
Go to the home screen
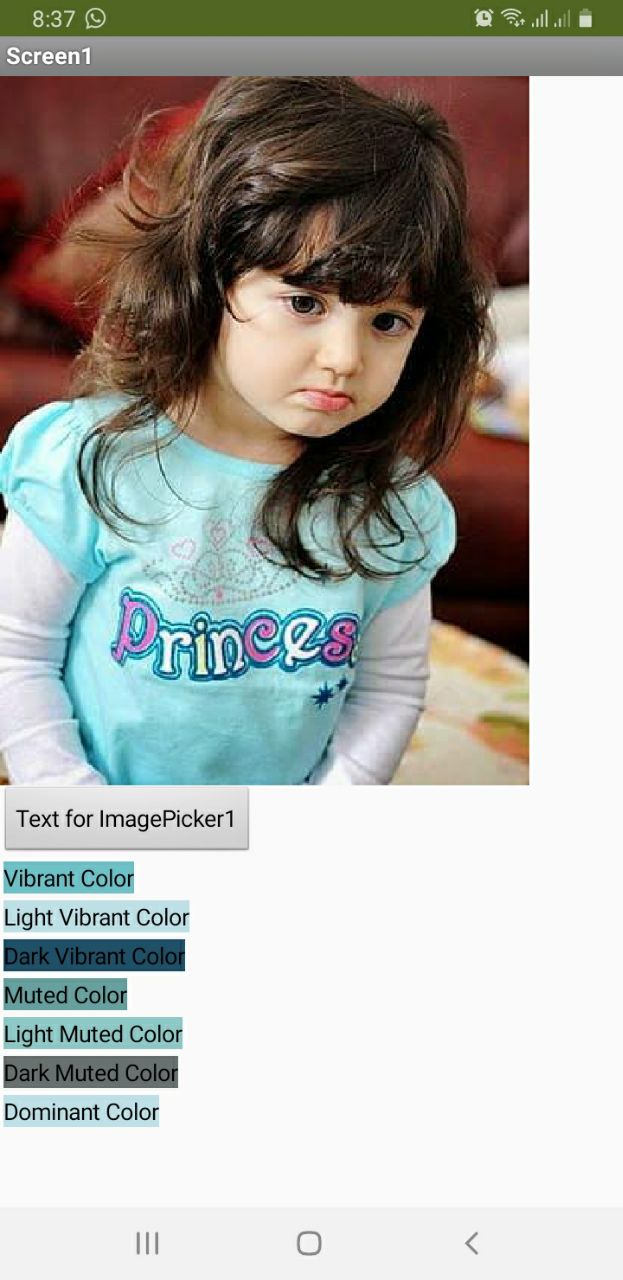(x=309, y=1243)
